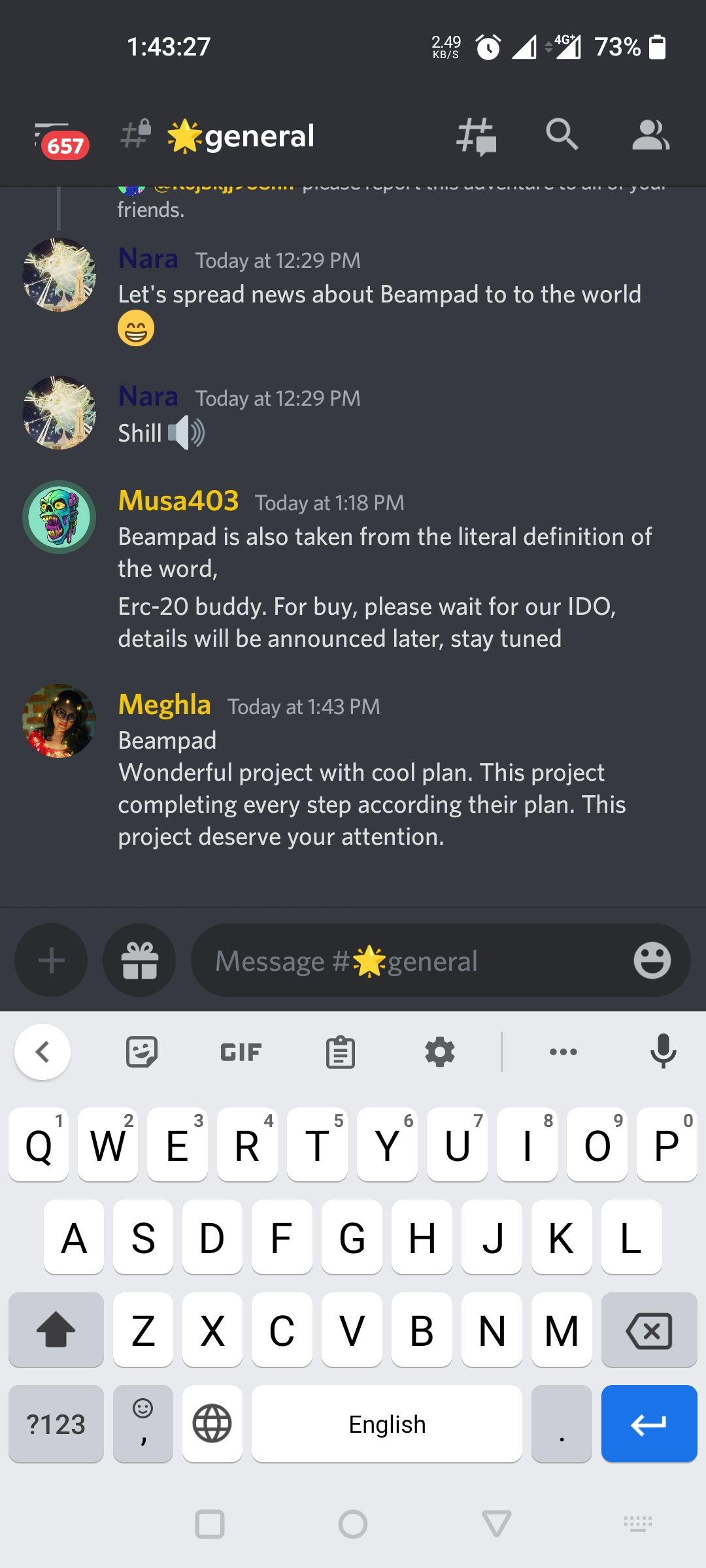This screenshot has width=706, height=1568.
Task: Open the plus attachment button
Action: point(51,960)
